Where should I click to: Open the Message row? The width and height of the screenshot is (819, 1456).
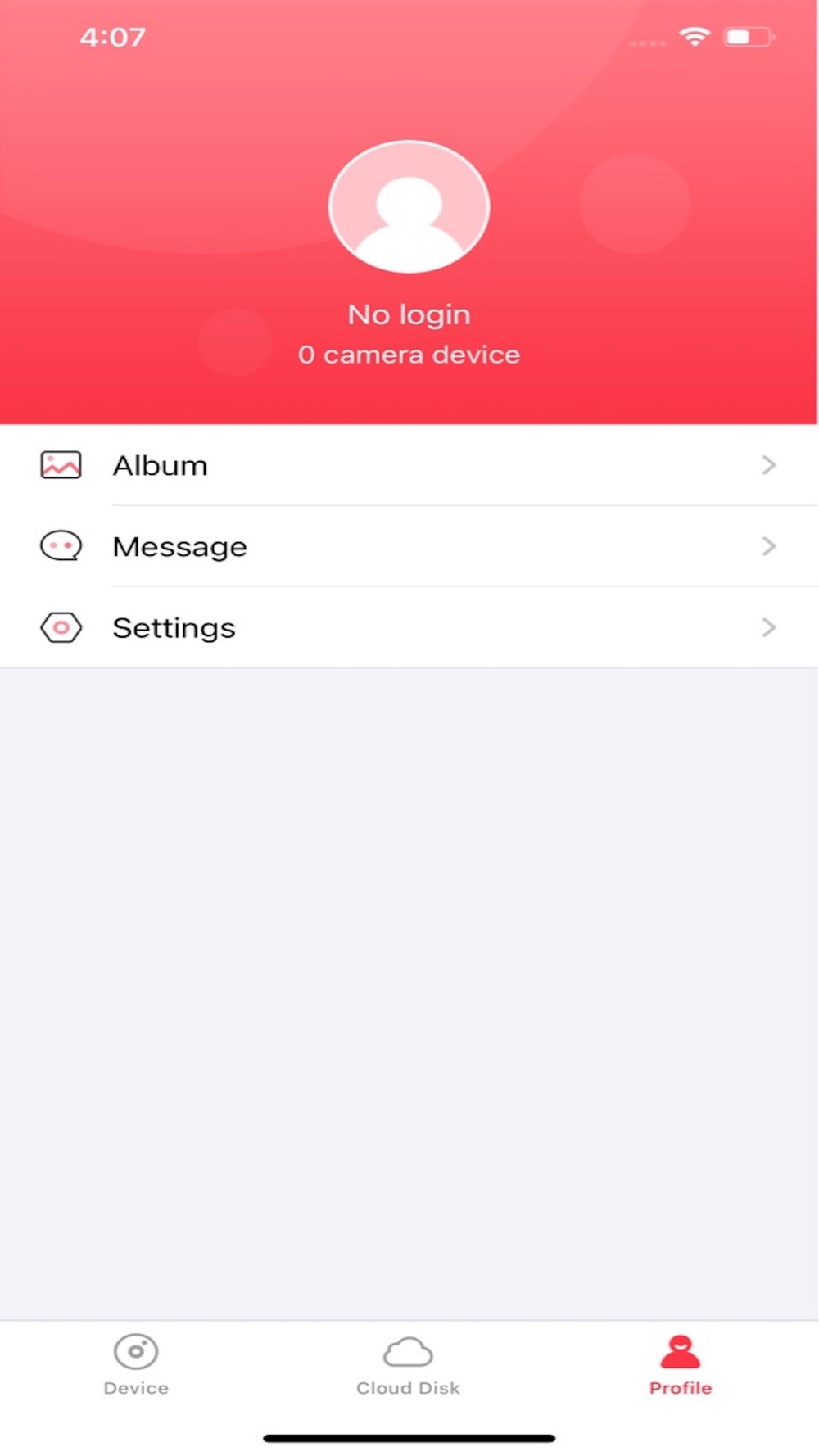pos(409,546)
